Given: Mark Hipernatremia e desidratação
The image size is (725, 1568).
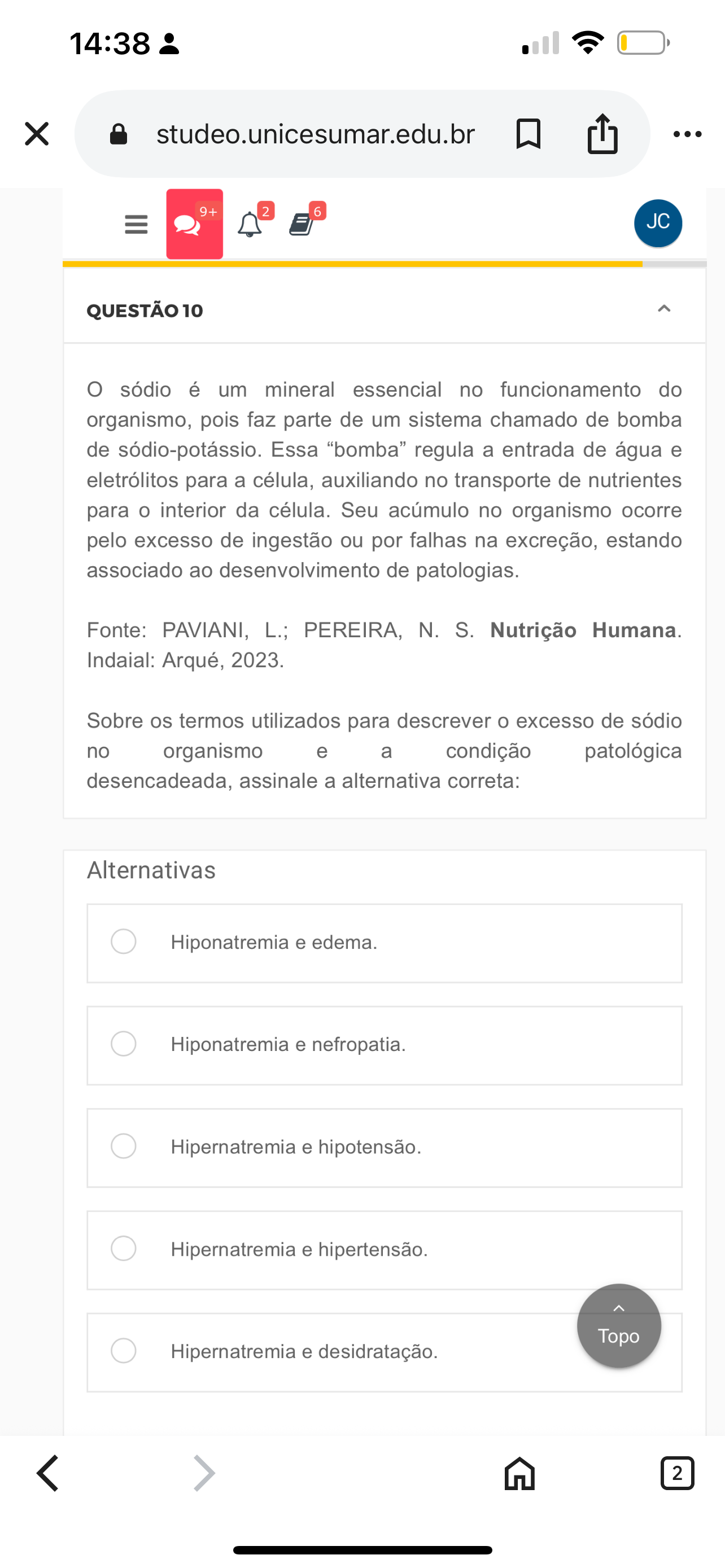Looking at the screenshot, I should 124,1350.
